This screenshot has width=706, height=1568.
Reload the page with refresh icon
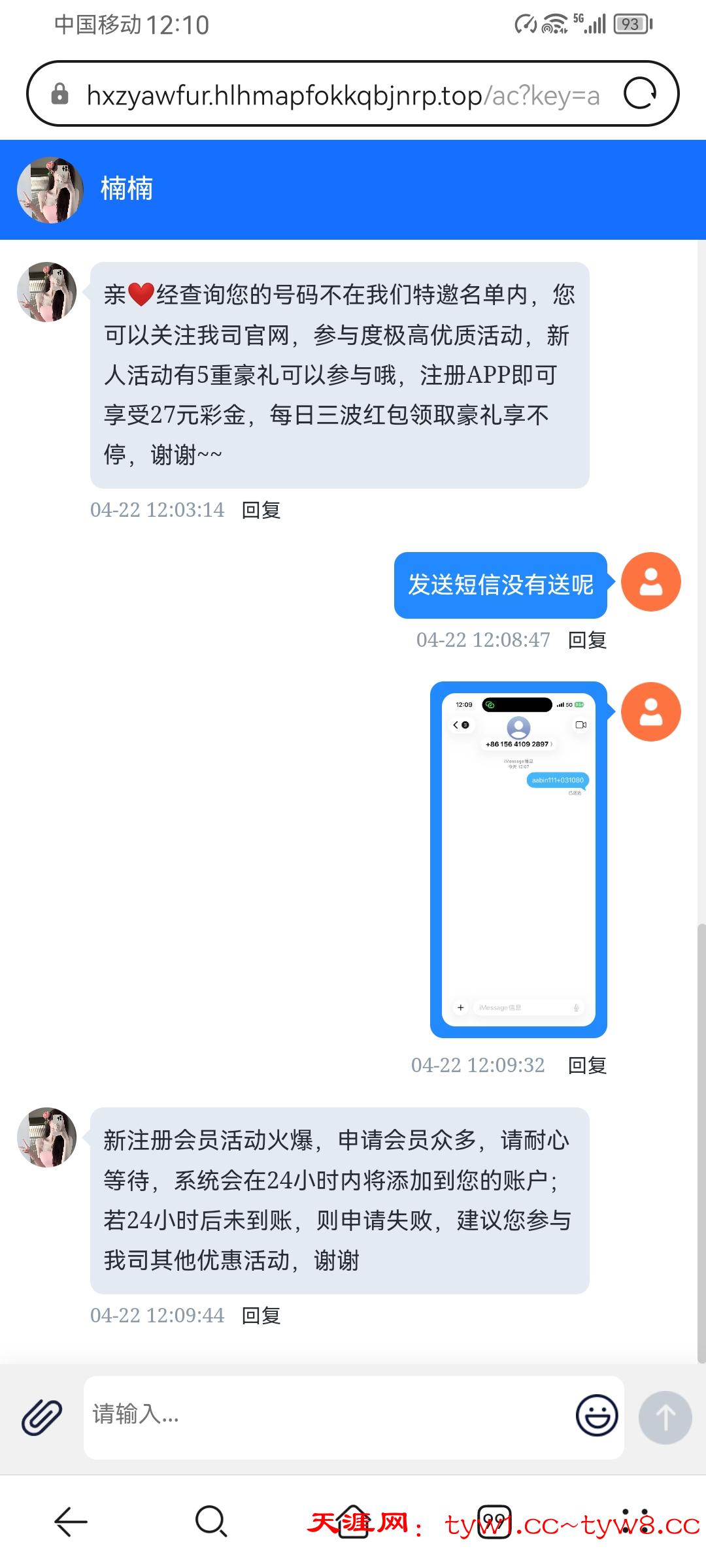640,94
